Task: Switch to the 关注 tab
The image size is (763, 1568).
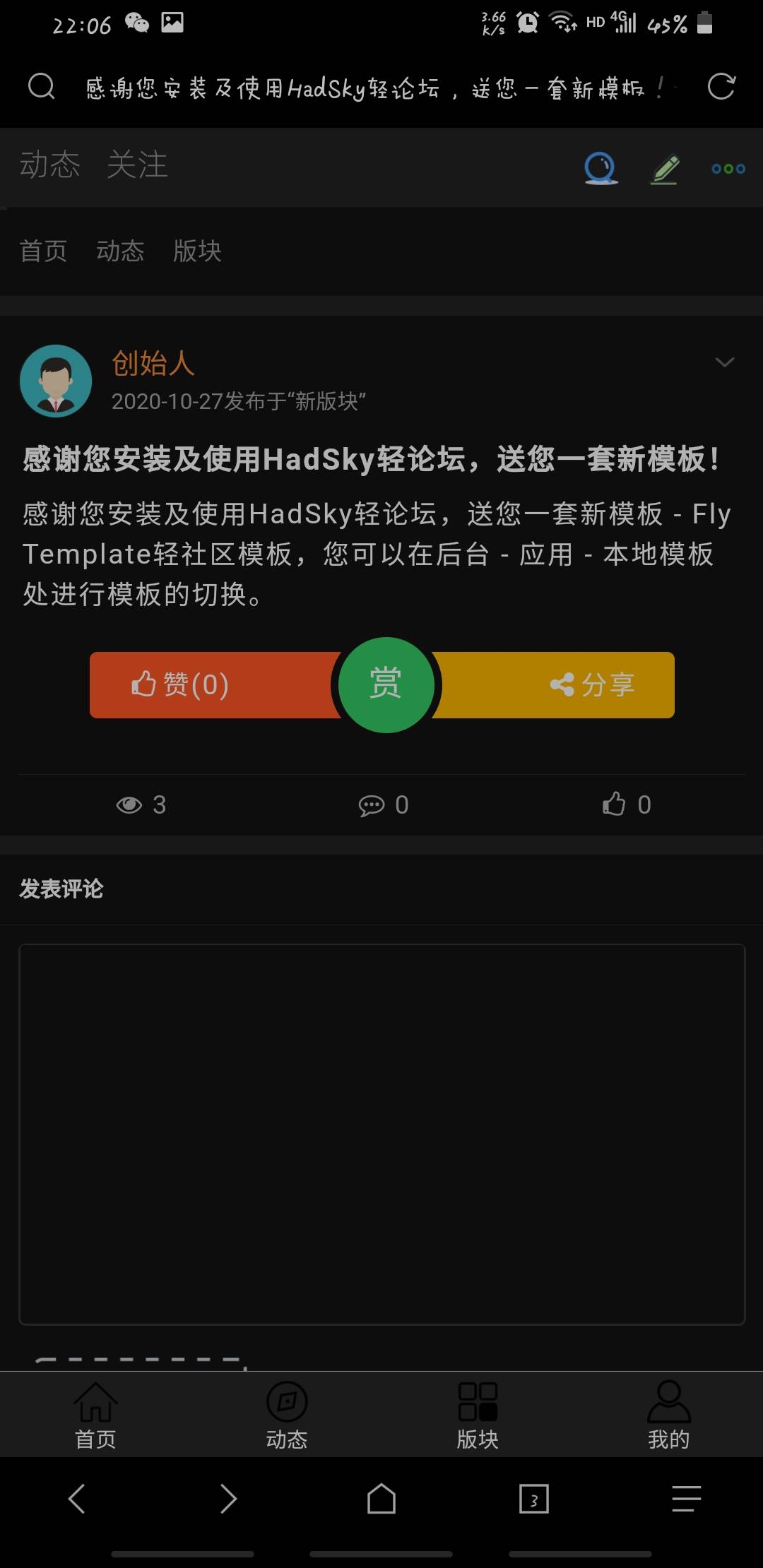Action: [137, 165]
